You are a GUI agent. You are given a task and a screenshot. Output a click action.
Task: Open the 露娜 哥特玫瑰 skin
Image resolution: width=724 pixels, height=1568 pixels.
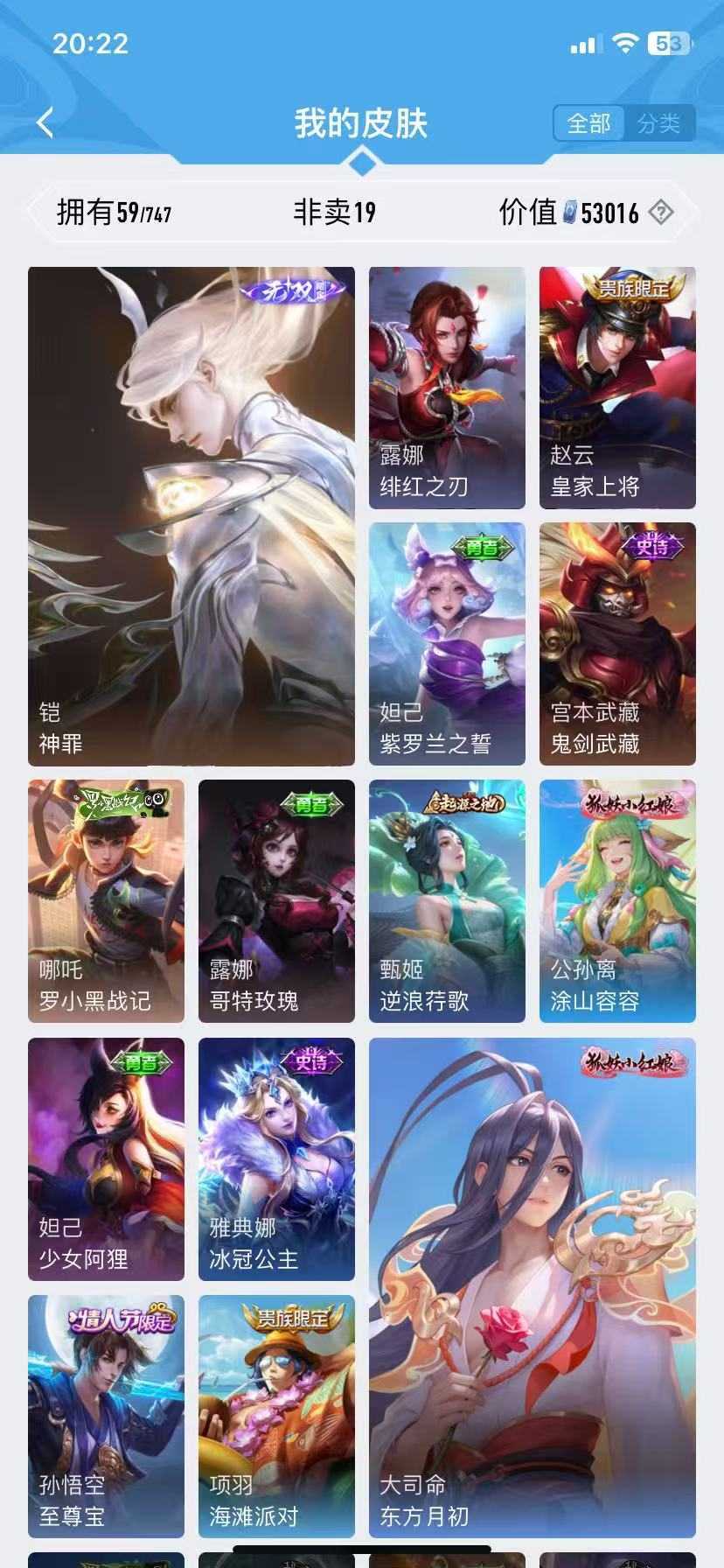tap(276, 900)
